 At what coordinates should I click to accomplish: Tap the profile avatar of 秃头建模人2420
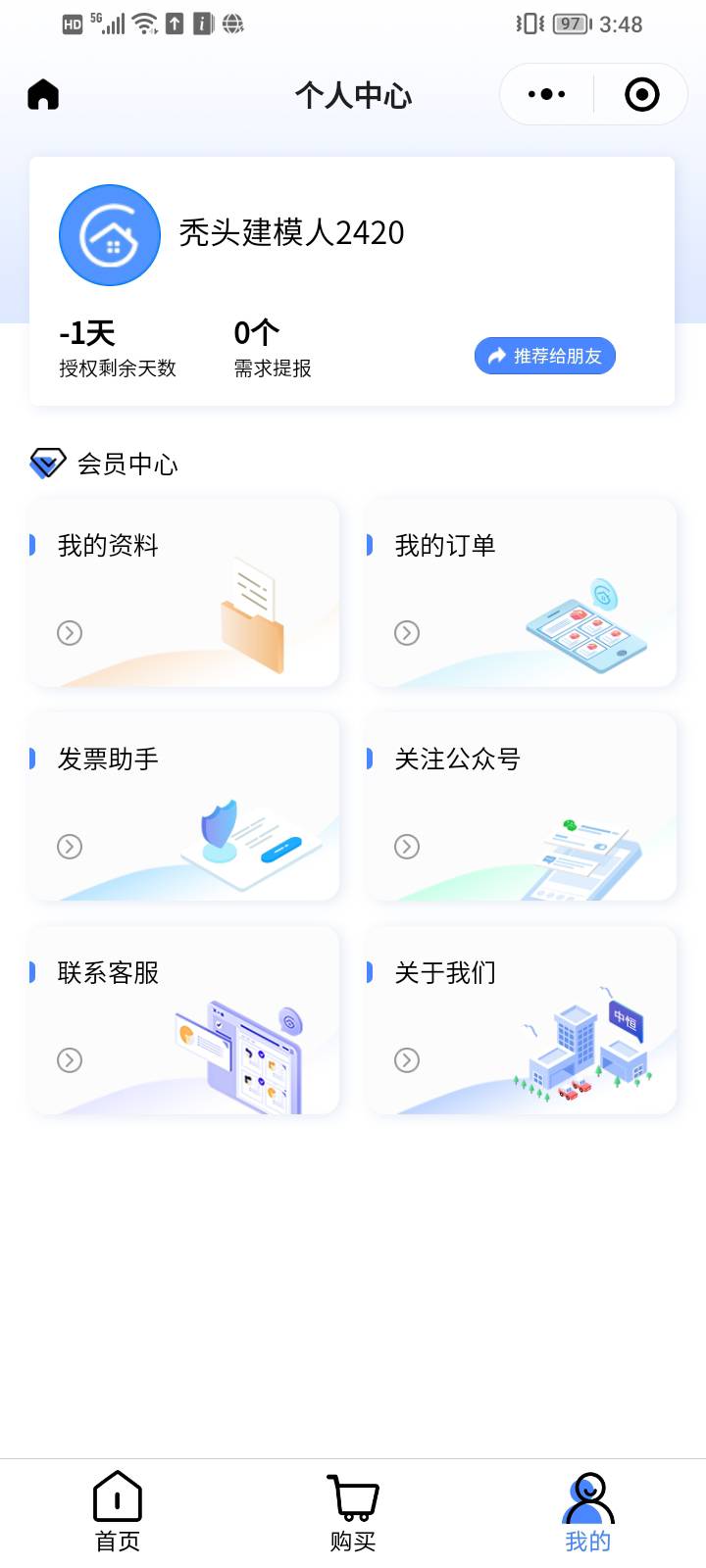click(110, 235)
